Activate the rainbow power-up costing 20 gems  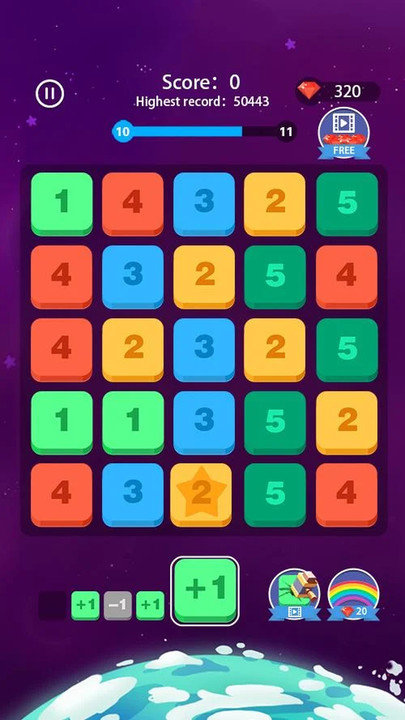pos(354,595)
